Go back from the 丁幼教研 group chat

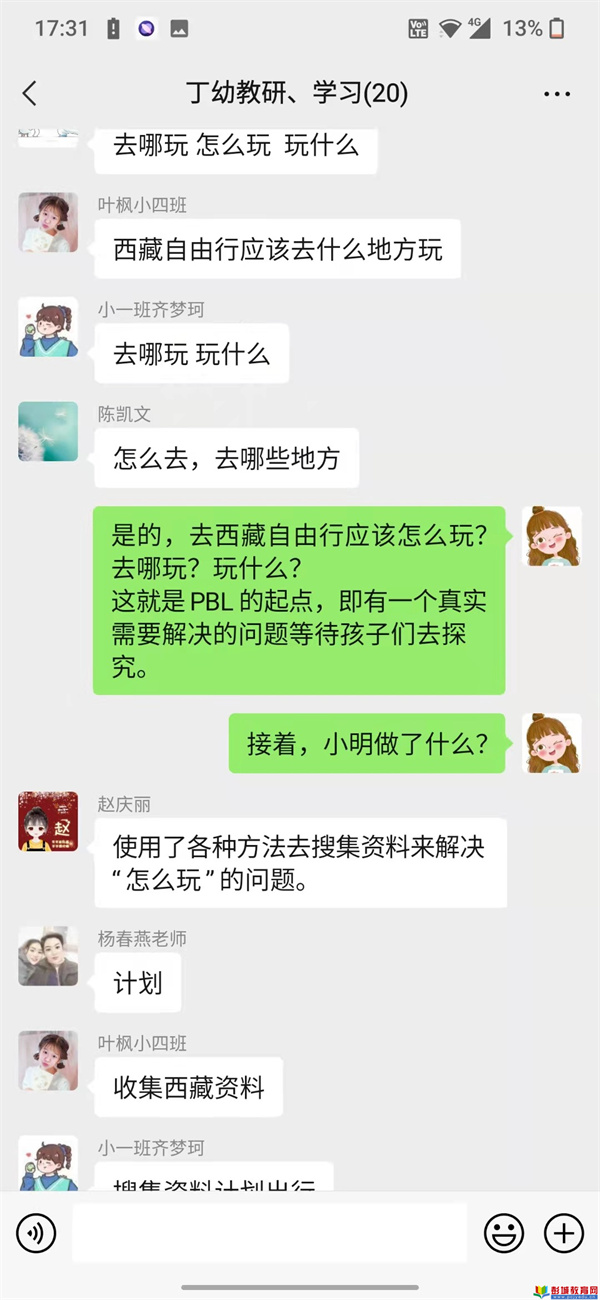pyautogui.click(x=30, y=94)
